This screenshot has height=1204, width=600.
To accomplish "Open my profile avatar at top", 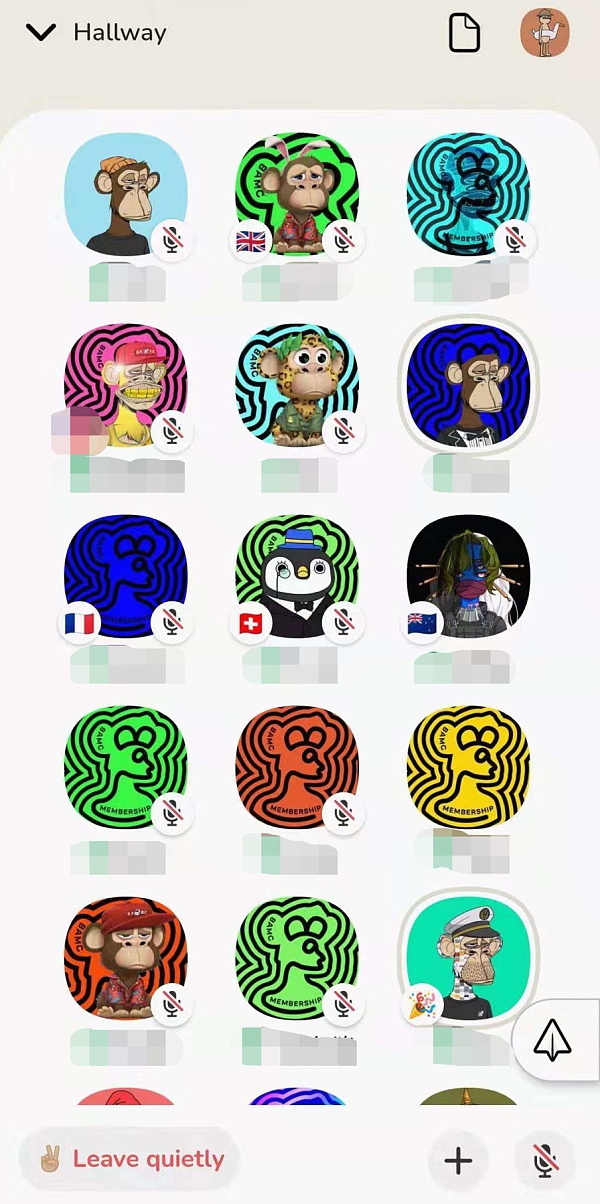I will click(545, 33).
